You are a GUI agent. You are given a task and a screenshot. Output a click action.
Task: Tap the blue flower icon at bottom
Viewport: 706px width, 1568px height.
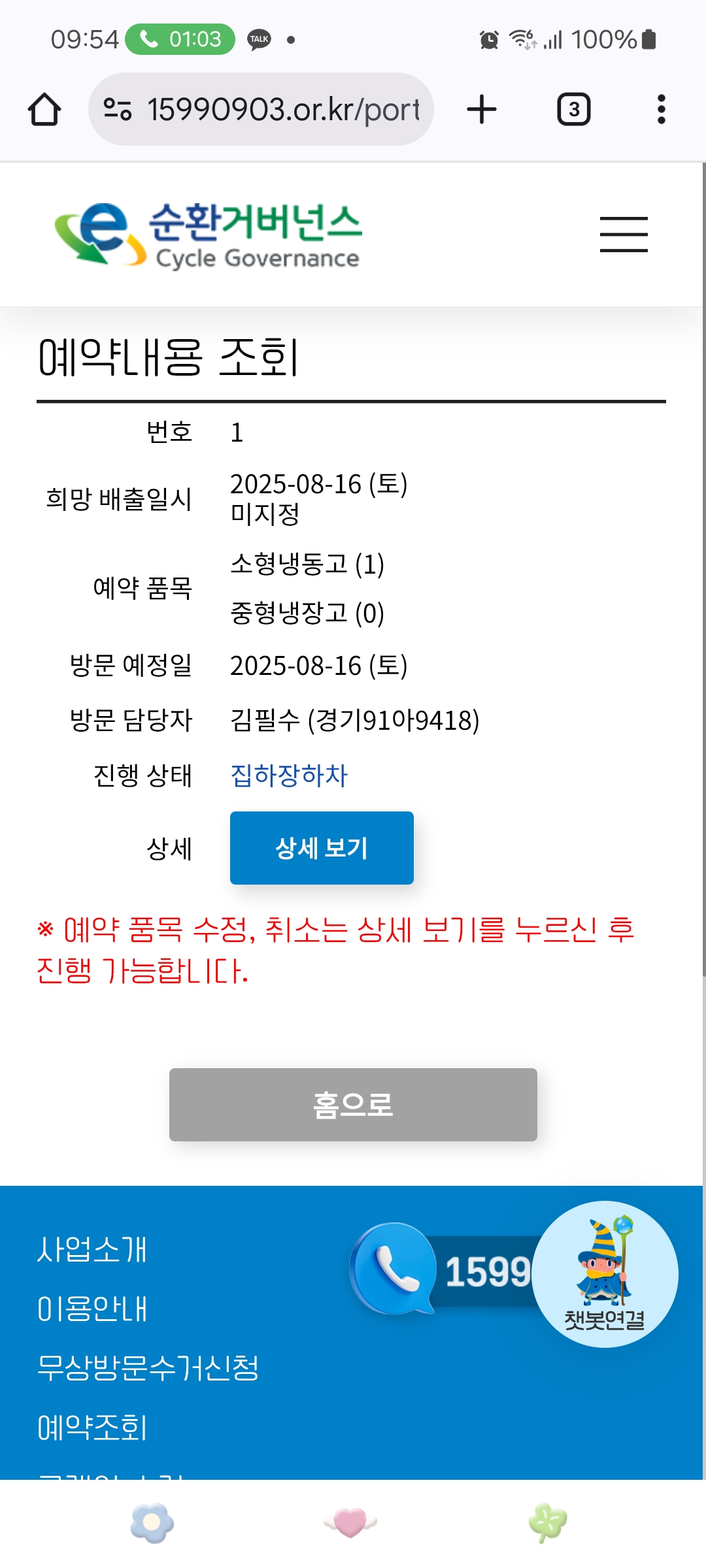pyautogui.click(x=152, y=1523)
